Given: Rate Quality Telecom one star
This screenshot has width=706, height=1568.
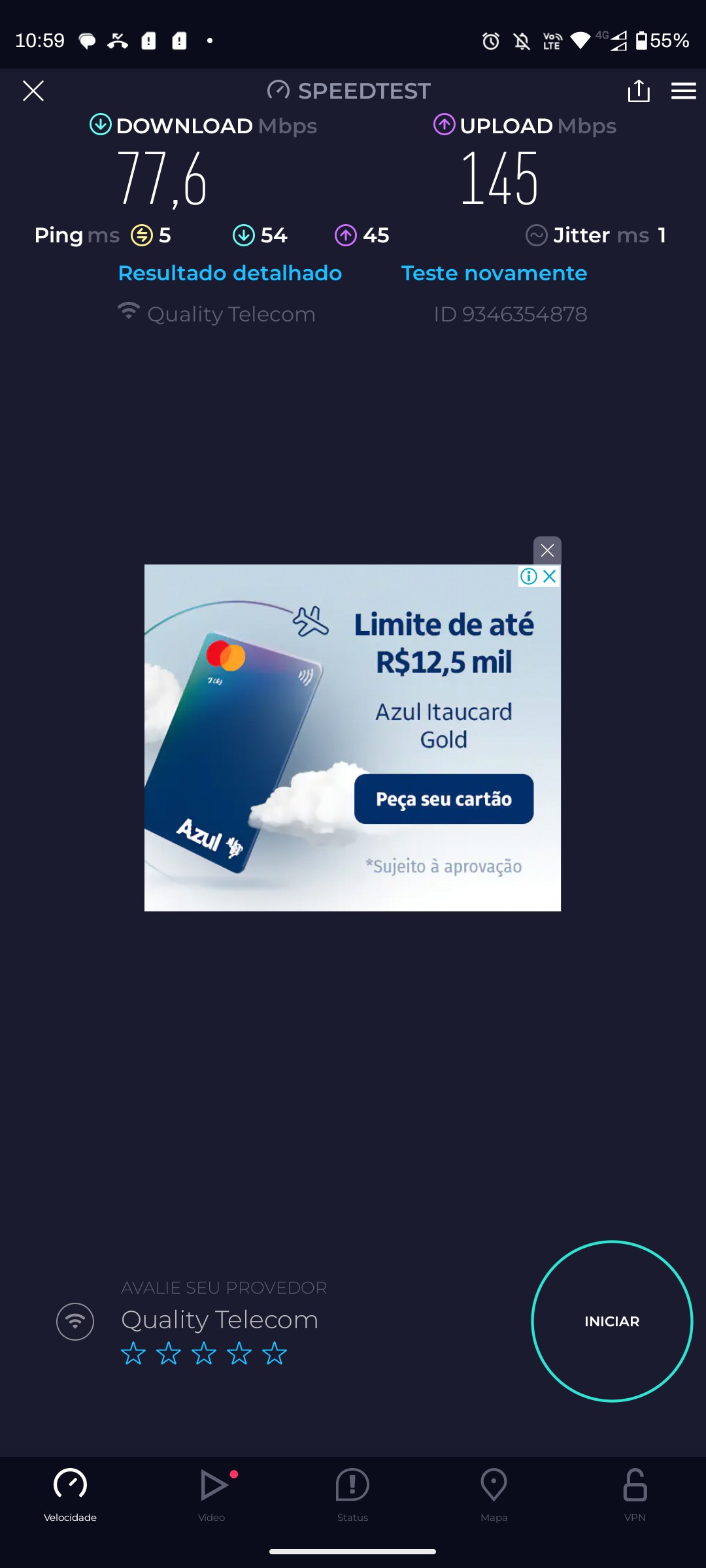Looking at the screenshot, I should pyautogui.click(x=133, y=1354).
